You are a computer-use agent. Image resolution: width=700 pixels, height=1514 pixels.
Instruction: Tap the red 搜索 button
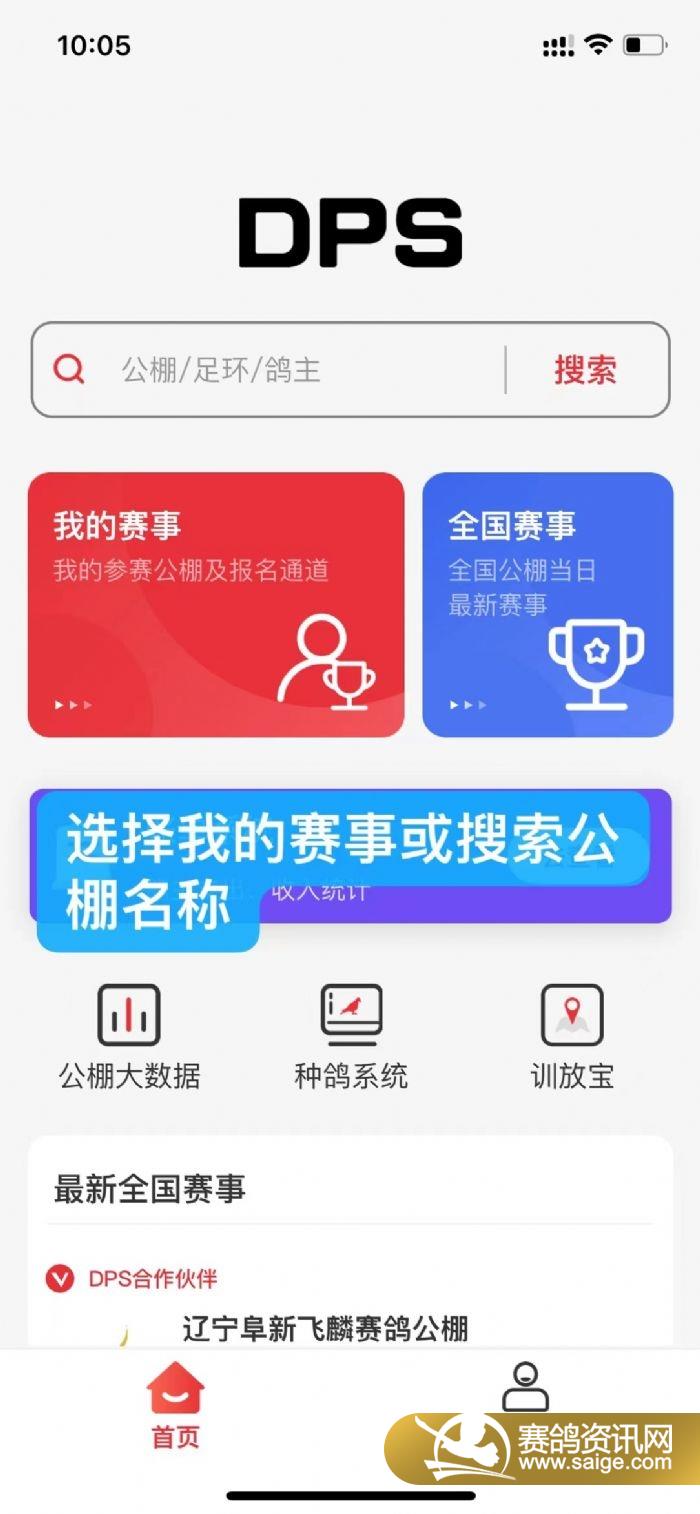(586, 370)
